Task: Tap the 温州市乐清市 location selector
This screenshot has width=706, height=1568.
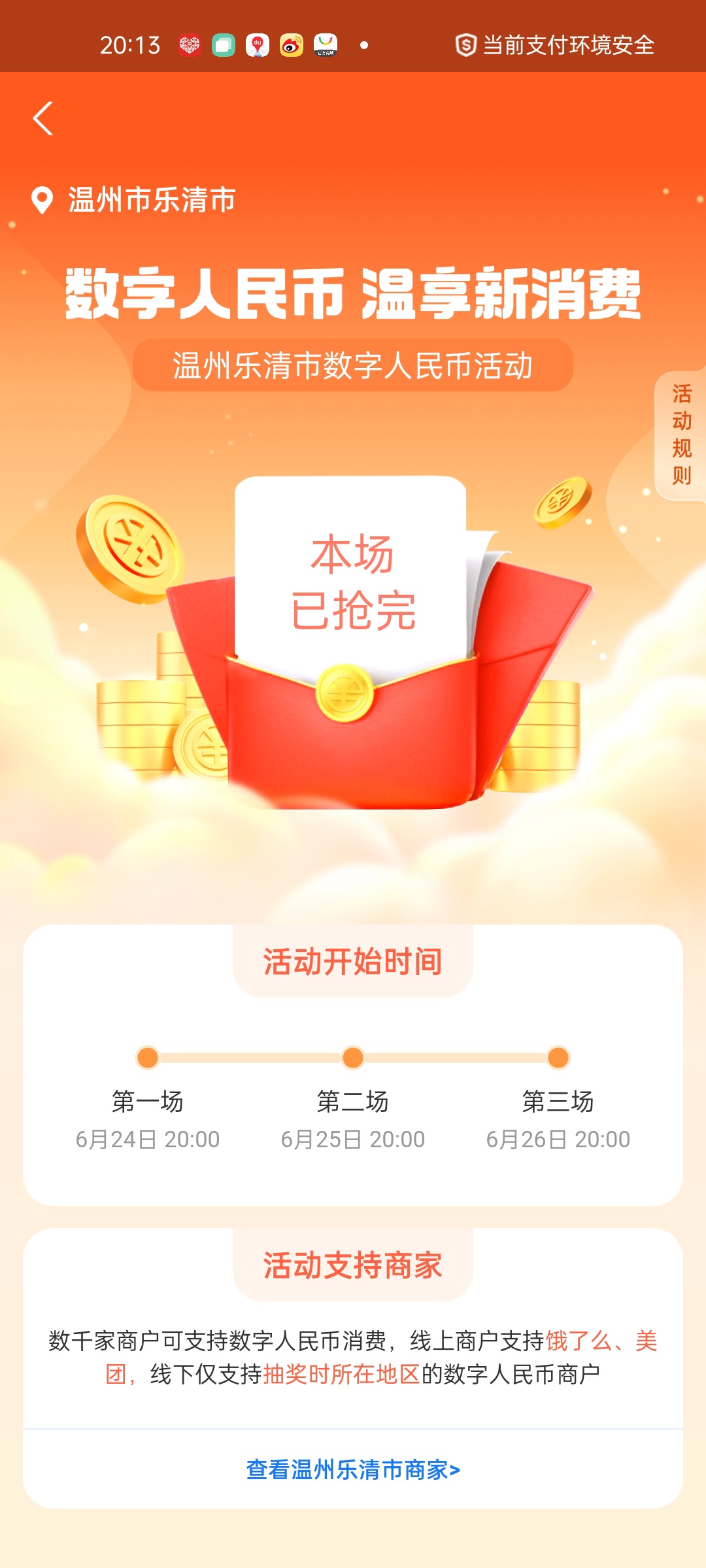Action: point(134,200)
